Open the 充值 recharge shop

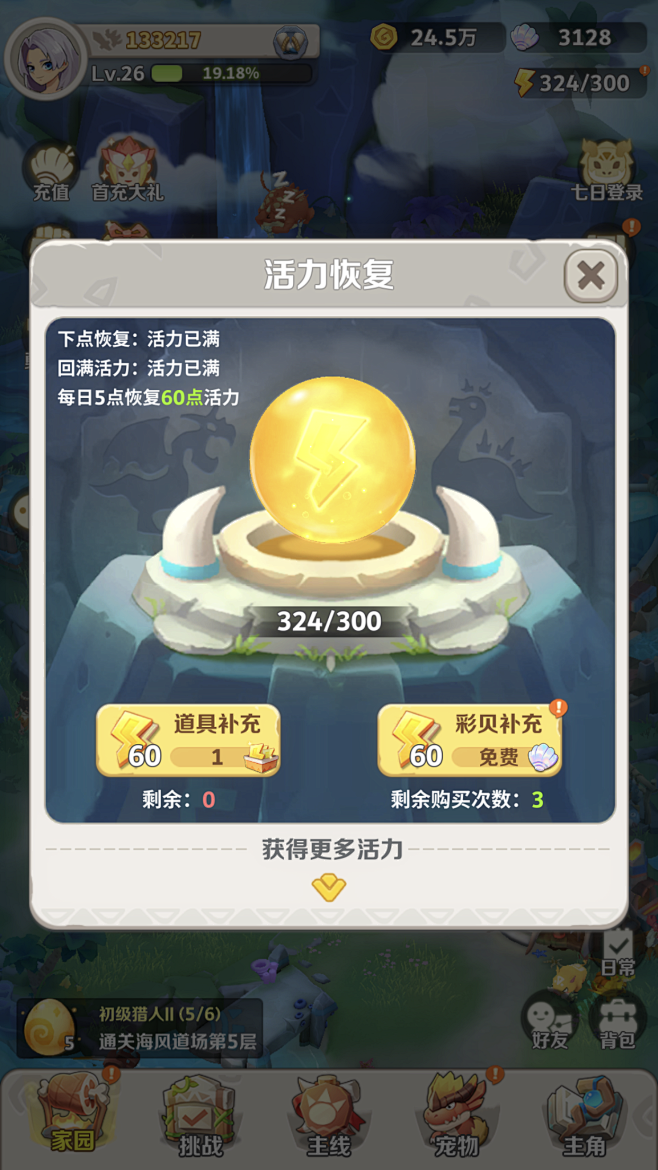coord(51,170)
